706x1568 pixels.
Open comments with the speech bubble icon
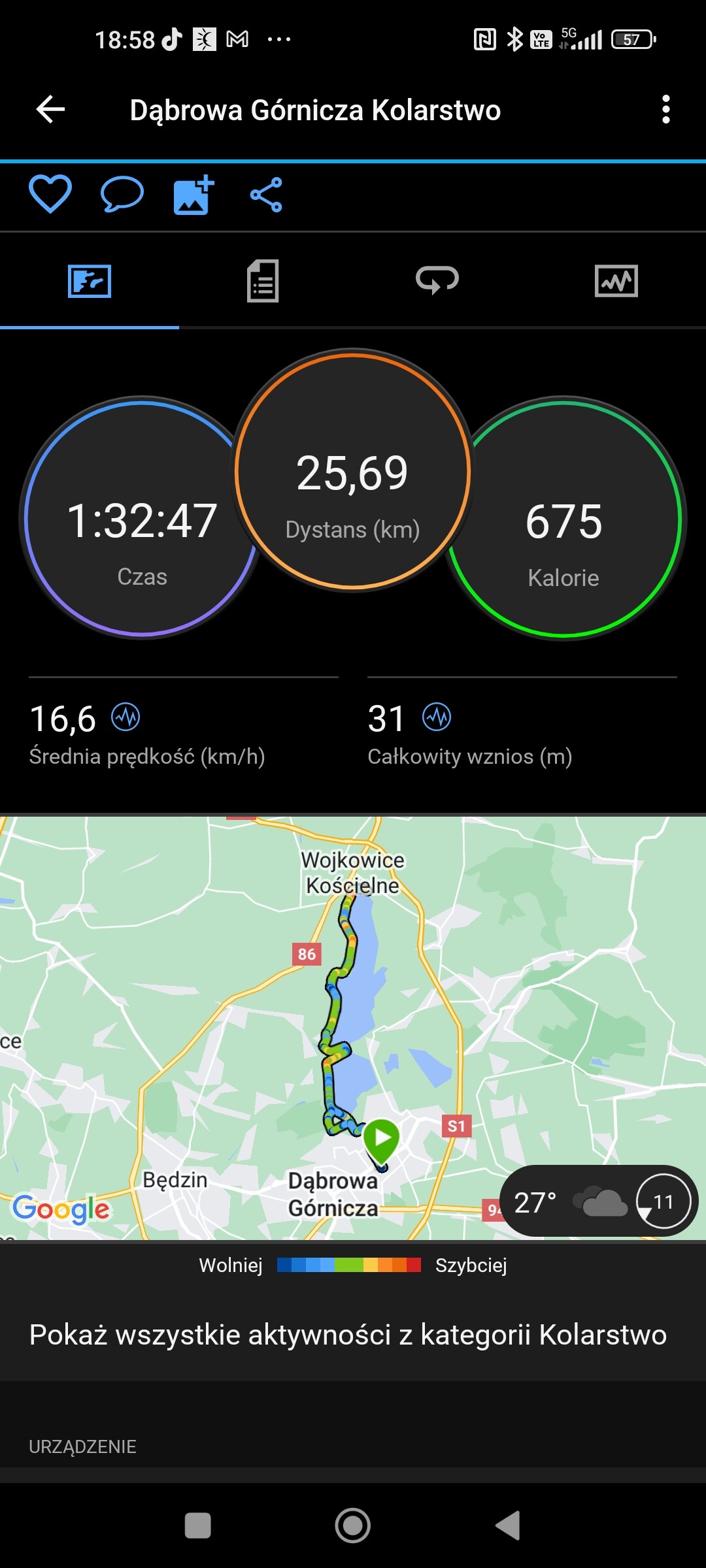[122, 194]
